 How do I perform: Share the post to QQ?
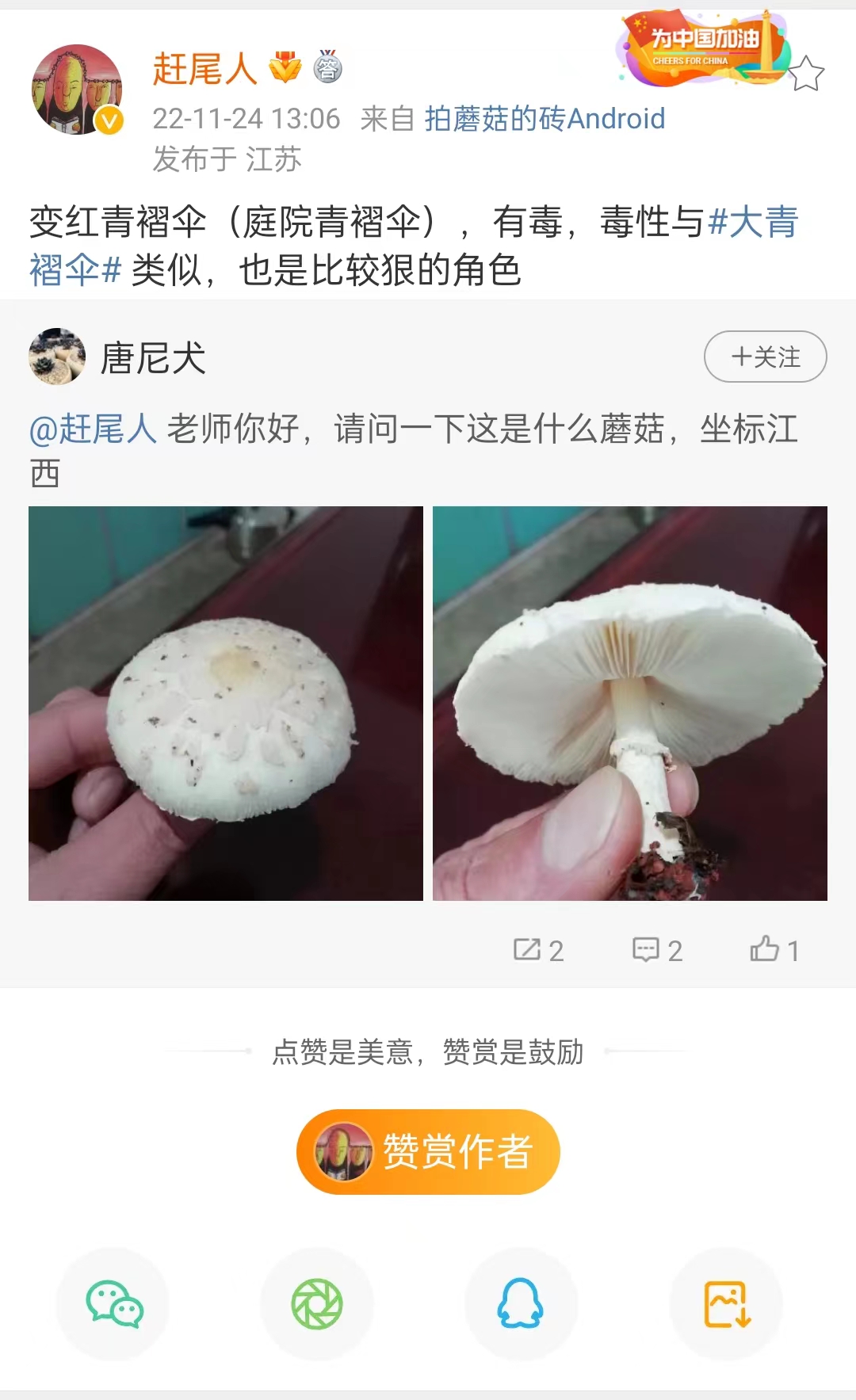pos(521,1304)
